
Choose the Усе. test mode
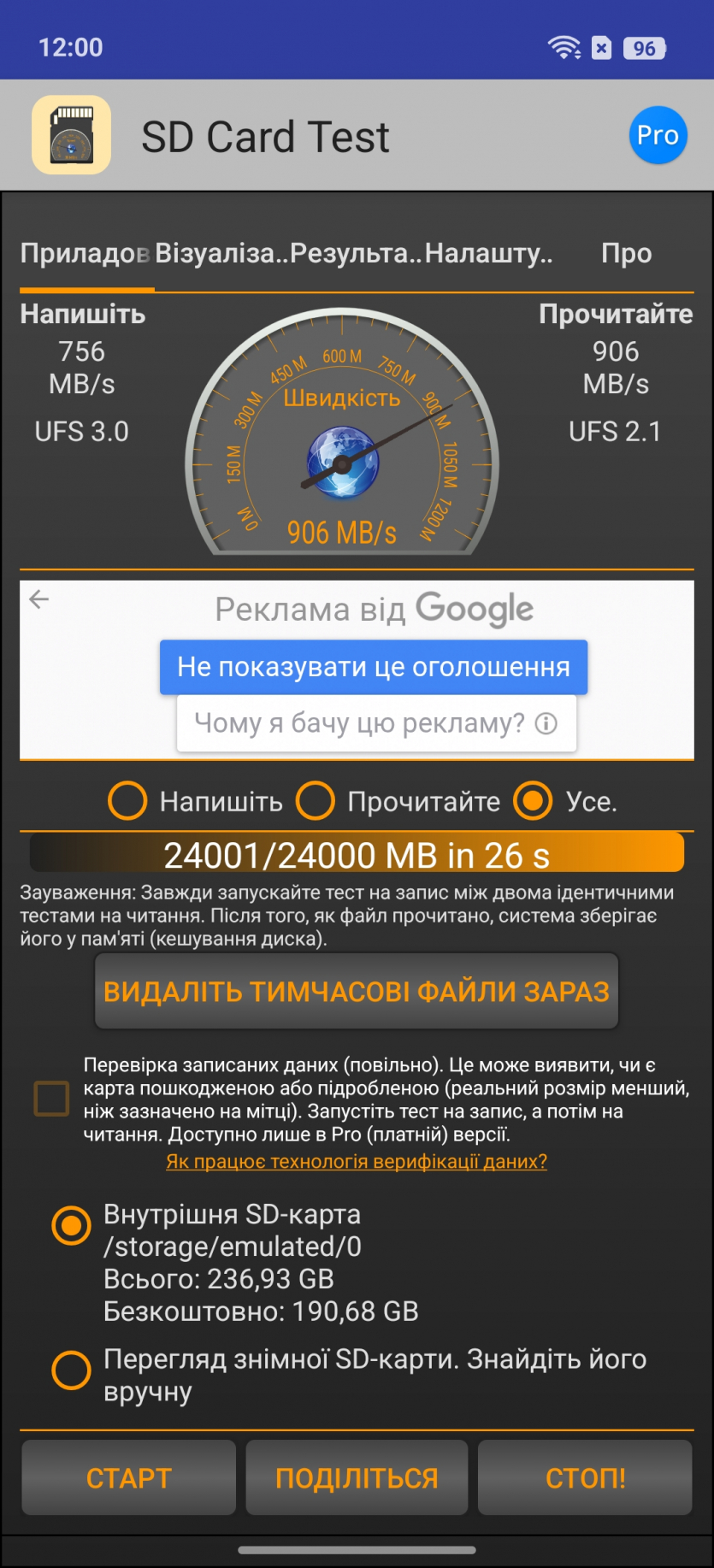coord(533,801)
